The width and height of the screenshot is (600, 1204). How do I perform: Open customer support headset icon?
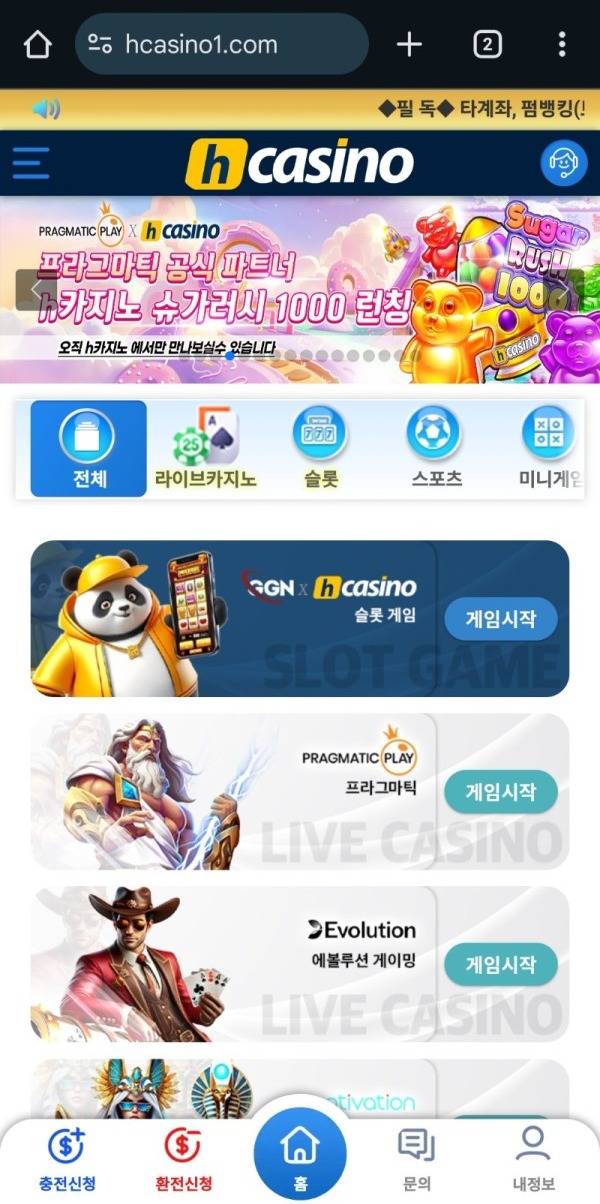[563, 163]
